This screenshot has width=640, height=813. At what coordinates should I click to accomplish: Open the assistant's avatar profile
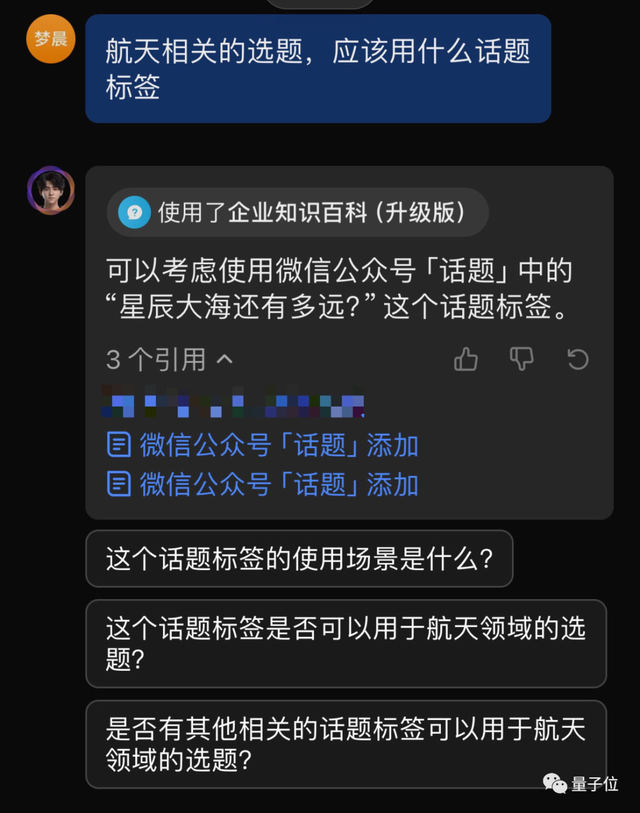tap(50, 191)
